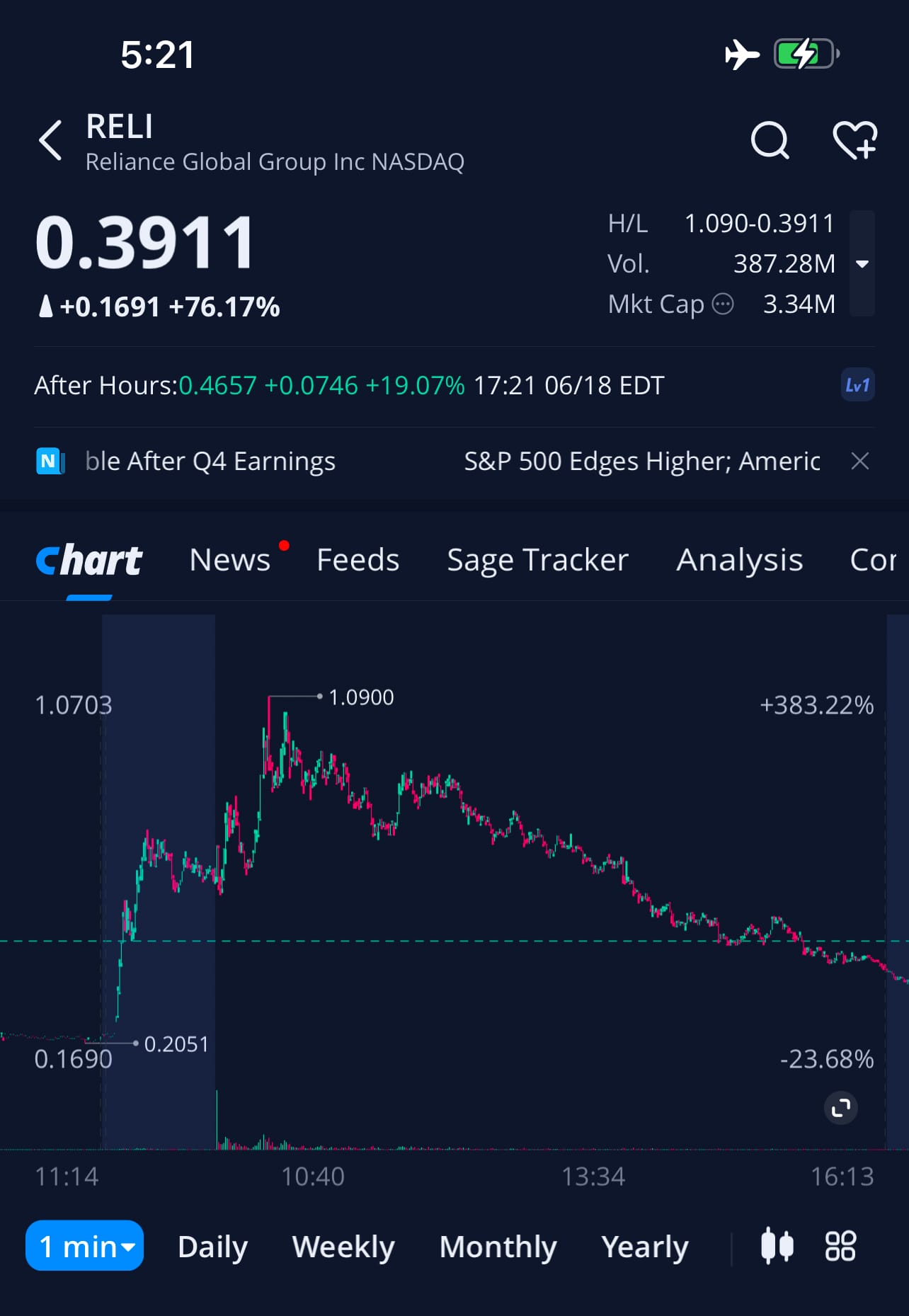The height and width of the screenshot is (1316, 909).
Task: Select the Yearly chart timeframe
Action: point(644,1247)
